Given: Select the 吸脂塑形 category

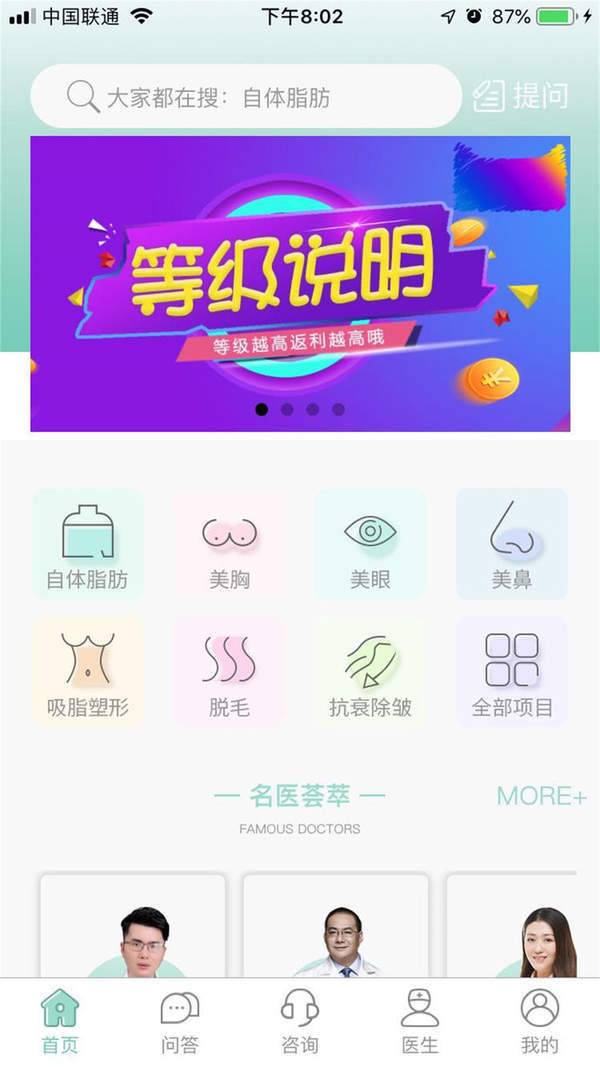Looking at the screenshot, I should pos(88,672).
